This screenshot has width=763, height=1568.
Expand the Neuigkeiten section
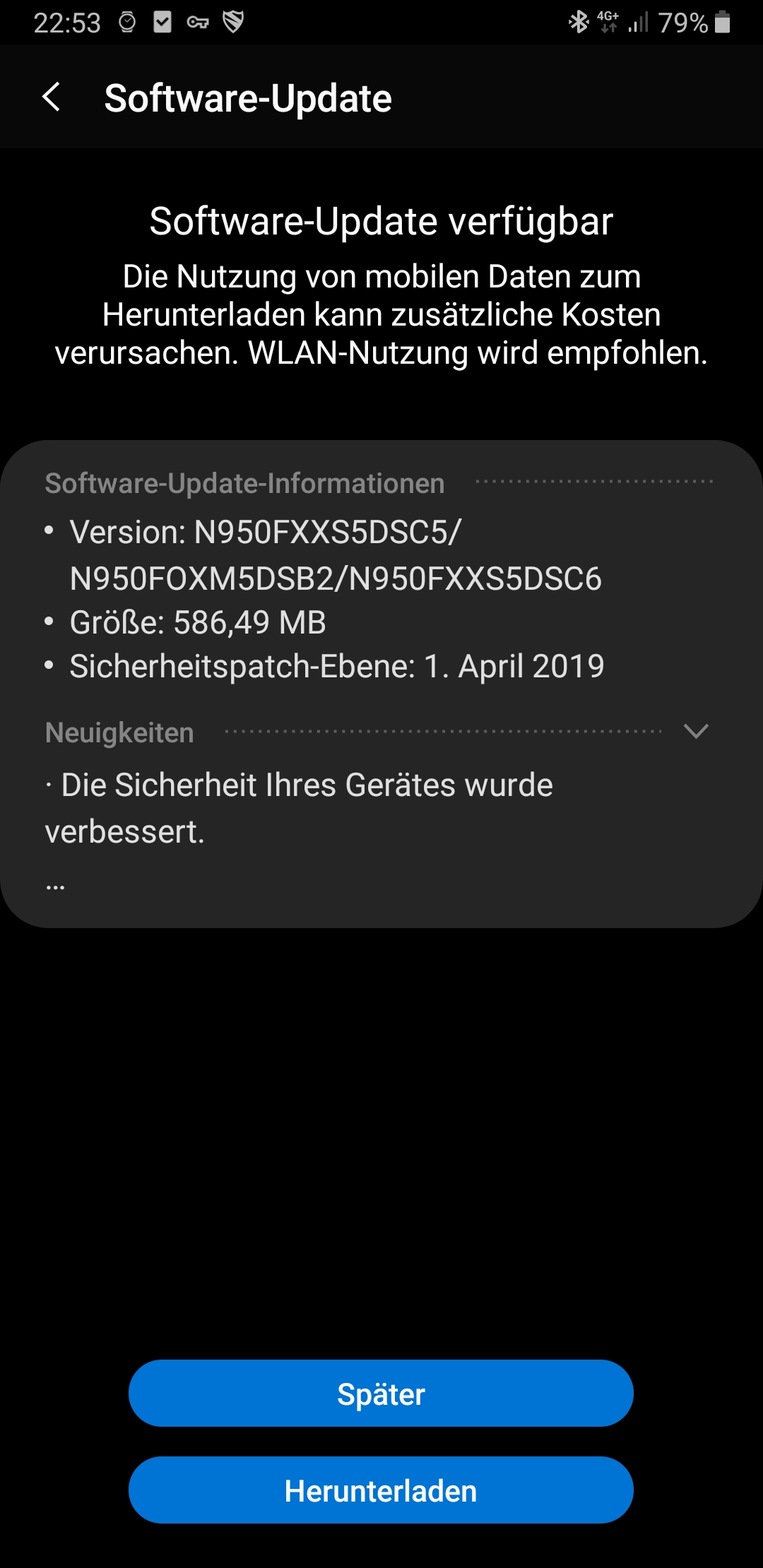coord(696,732)
